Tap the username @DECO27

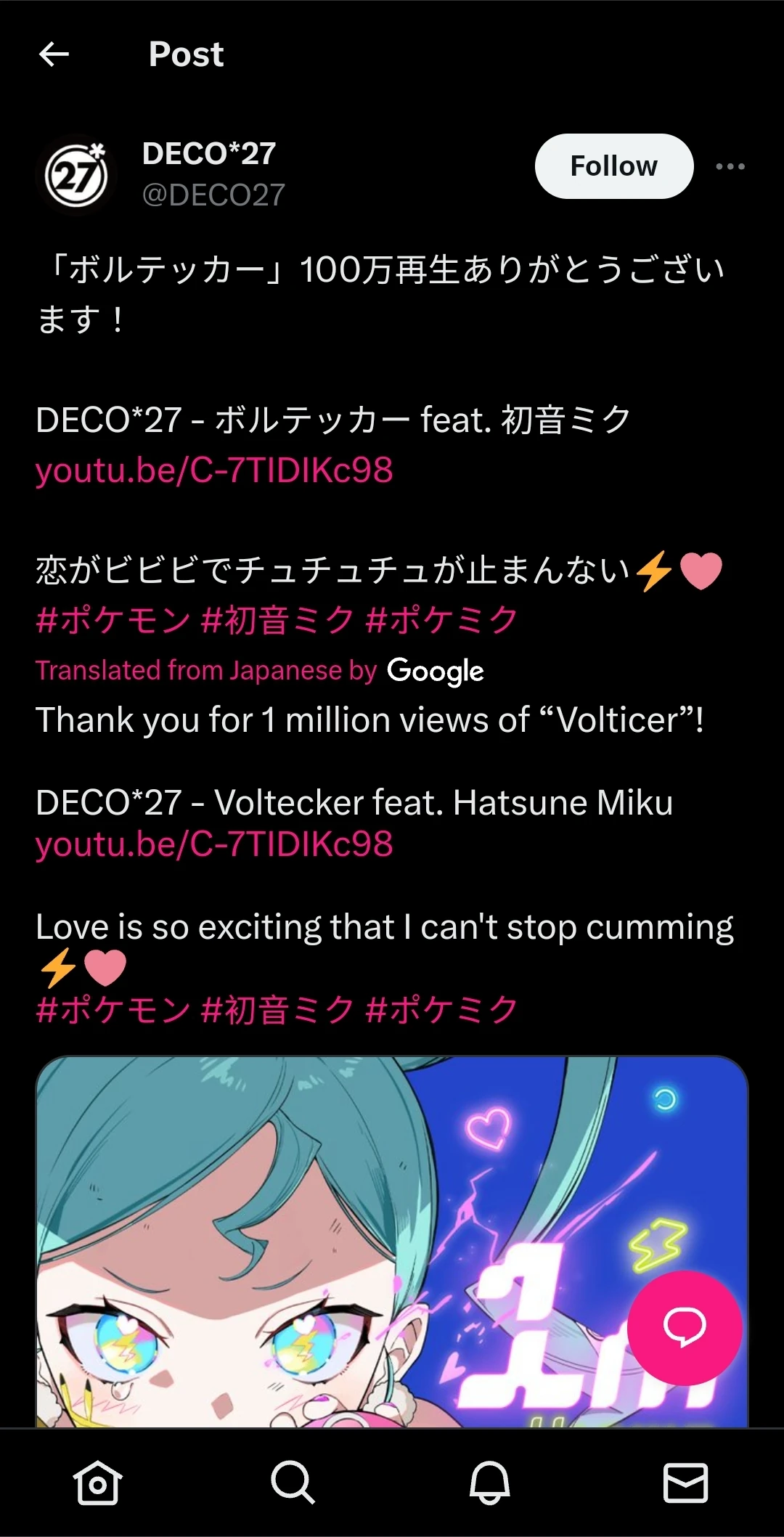tap(212, 195)
